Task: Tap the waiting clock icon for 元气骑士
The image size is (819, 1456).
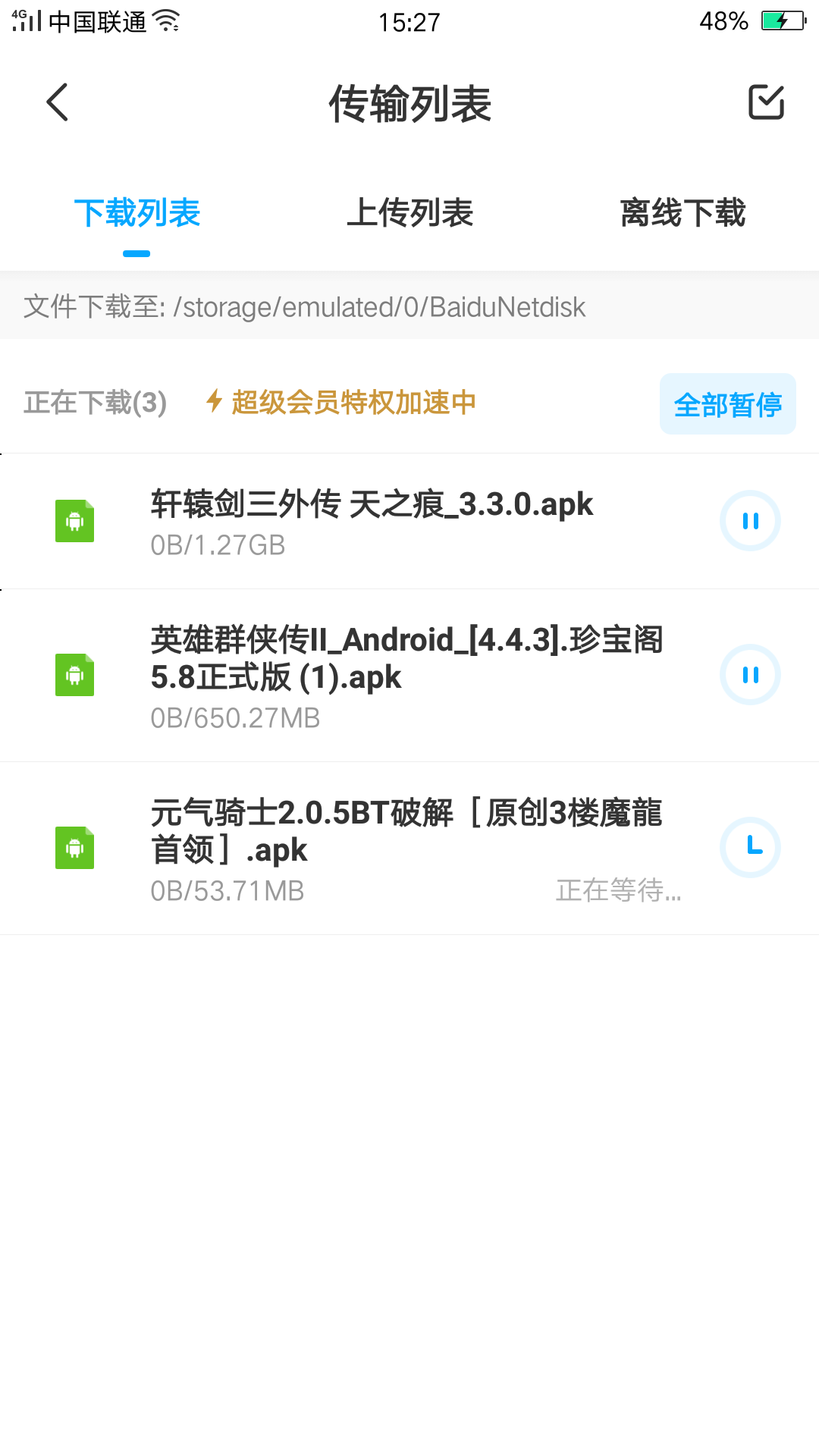Action: pyautogui.click(x=750, y=847)
